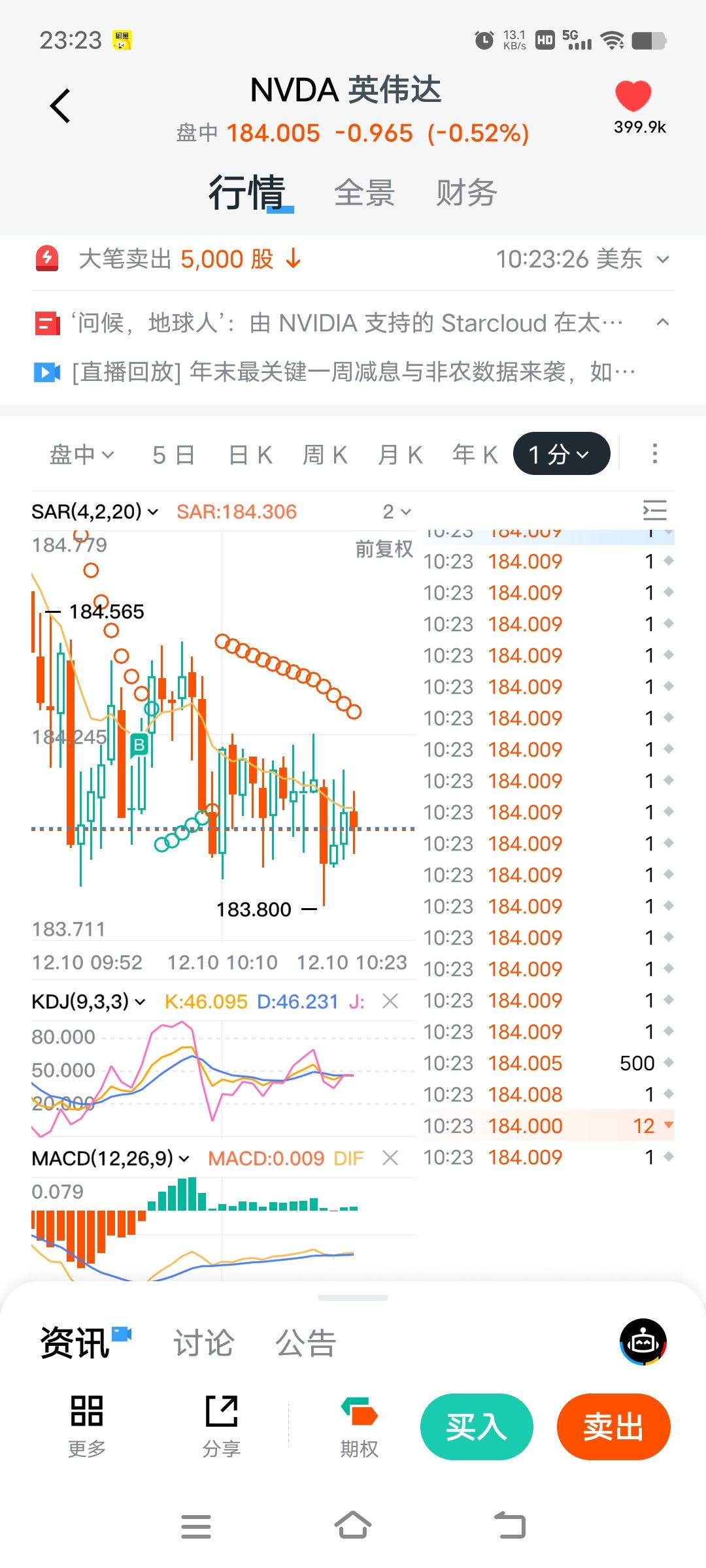Select the 日K chart period
The image size is (706, 1568).
pyautogui.click(x=250, y=455)
